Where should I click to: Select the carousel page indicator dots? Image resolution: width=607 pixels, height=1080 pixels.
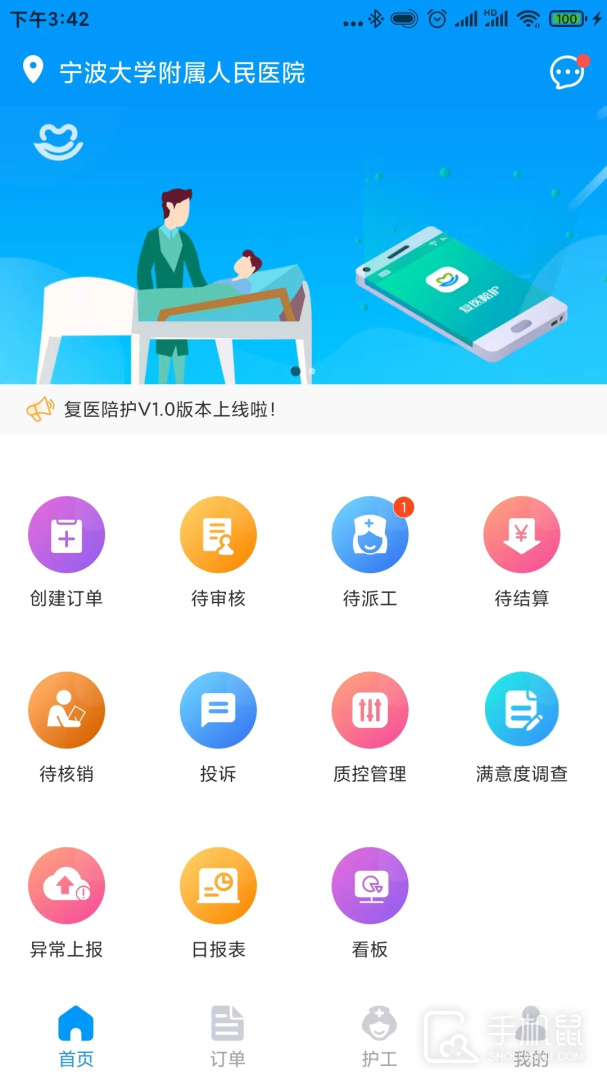[303, 371]
